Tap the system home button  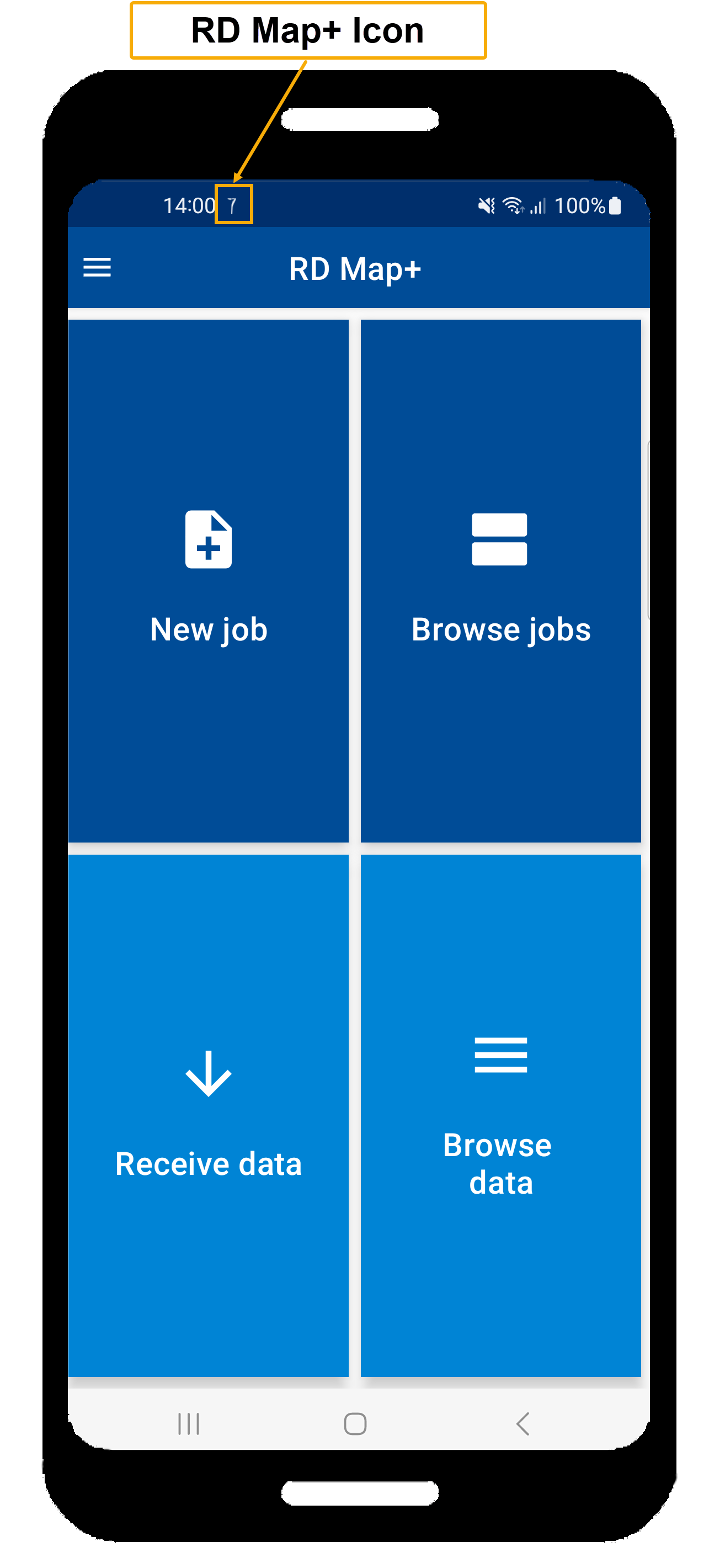[355, 1424]
